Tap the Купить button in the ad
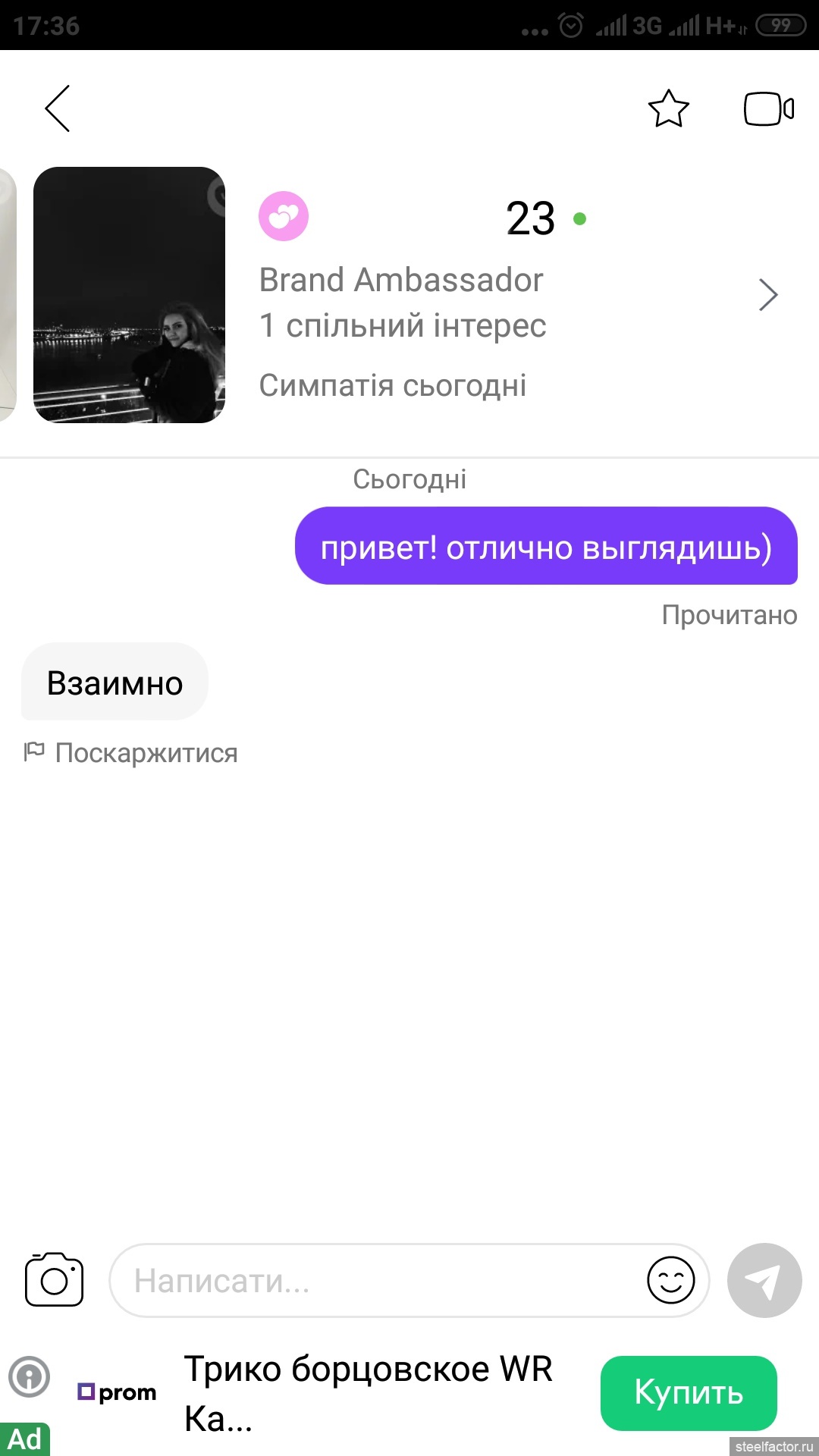This screenshot has width=819, height=1456. (688, 1393)
